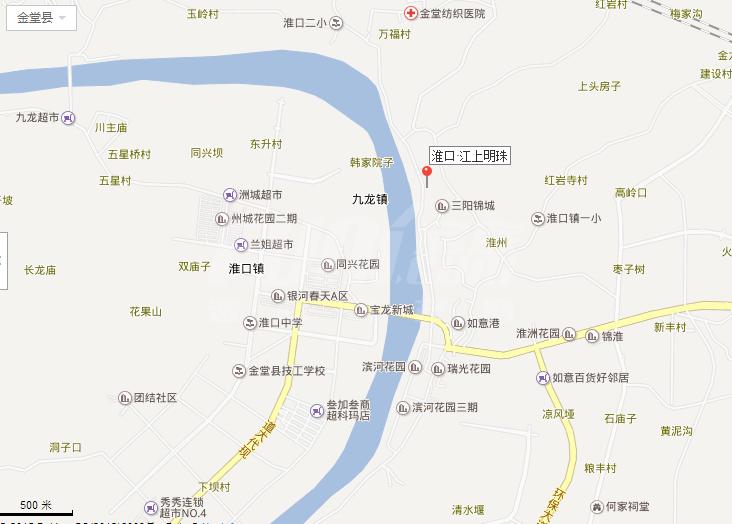Open the 金堂县 city dropdown

tap(41, 18)
